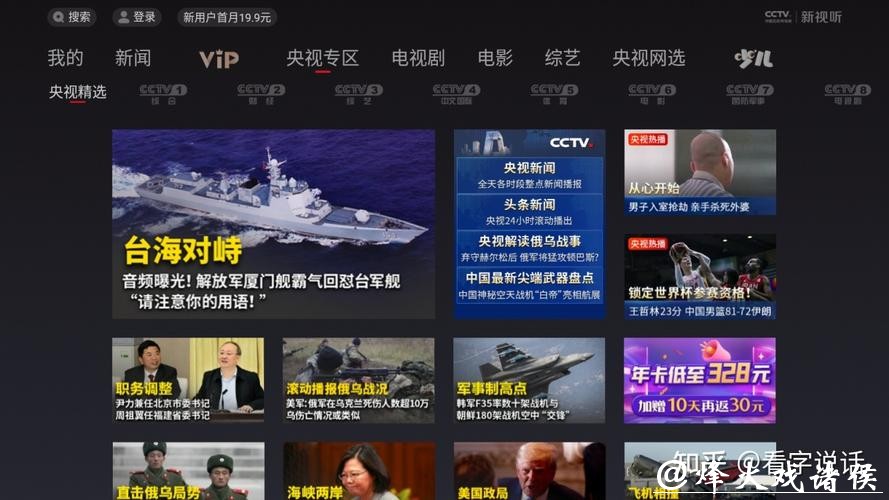Screen dimensions: 889x500
Task: Open the 职务调整 news card
Action: click(x=188, y=380)
